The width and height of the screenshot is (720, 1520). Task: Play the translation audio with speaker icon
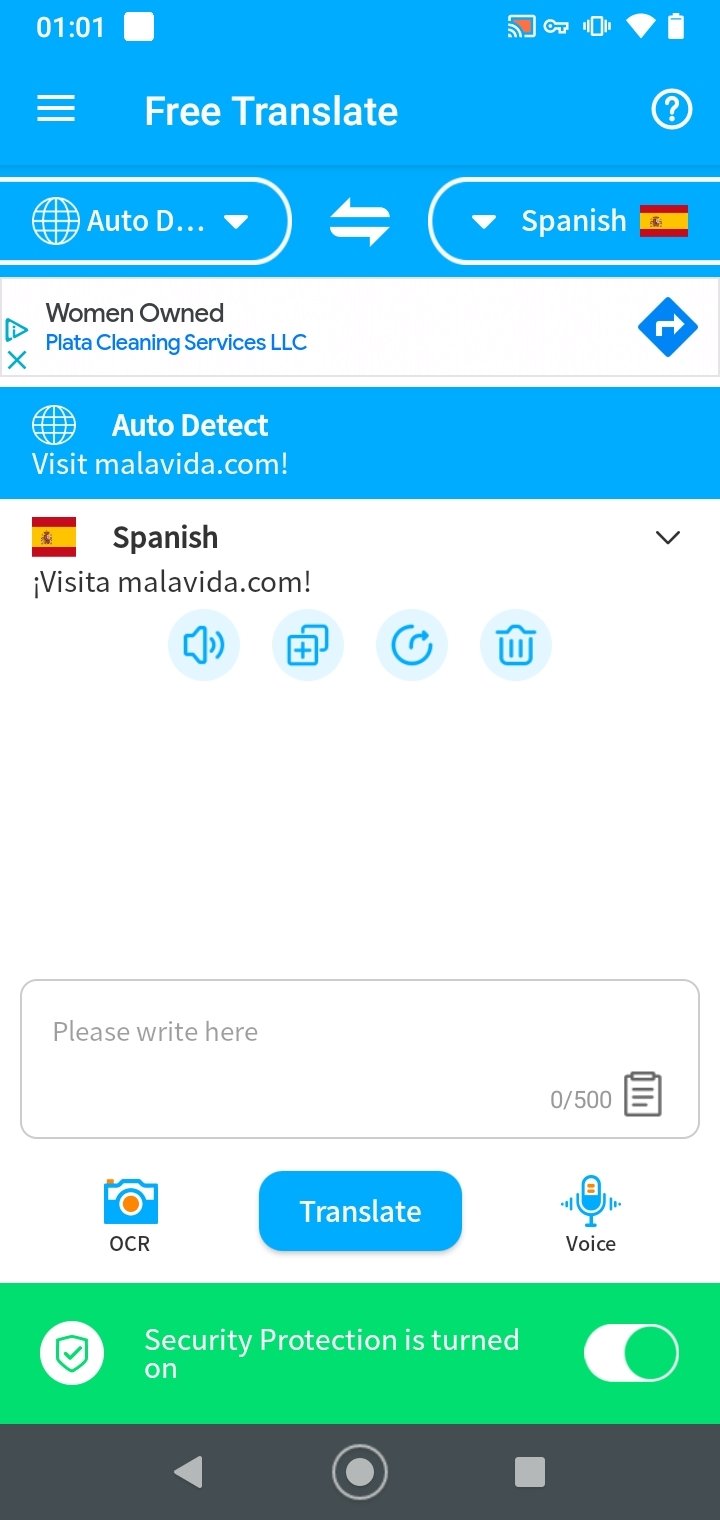(x=204, y=646)
